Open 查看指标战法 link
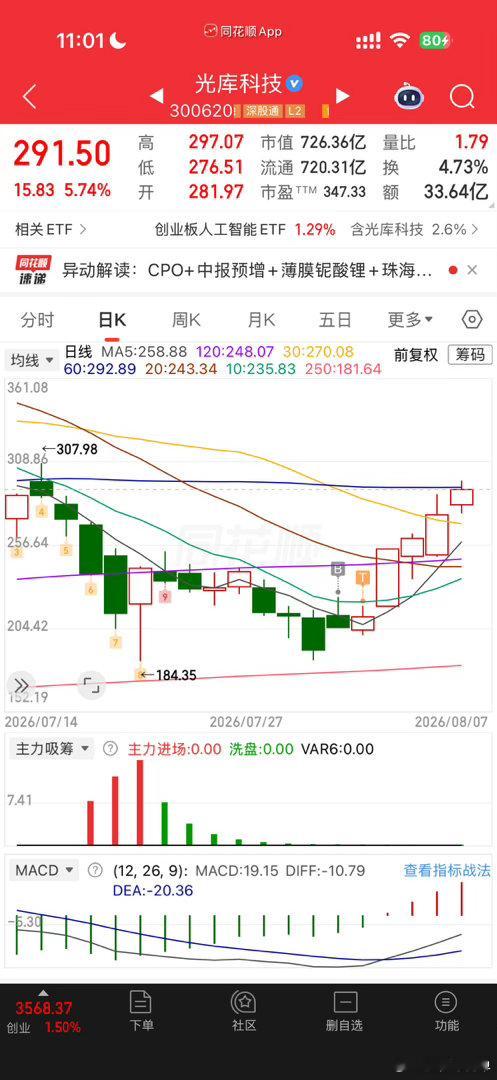The width and height of the screenshot is (497, 1080). (x=447, y=871)
